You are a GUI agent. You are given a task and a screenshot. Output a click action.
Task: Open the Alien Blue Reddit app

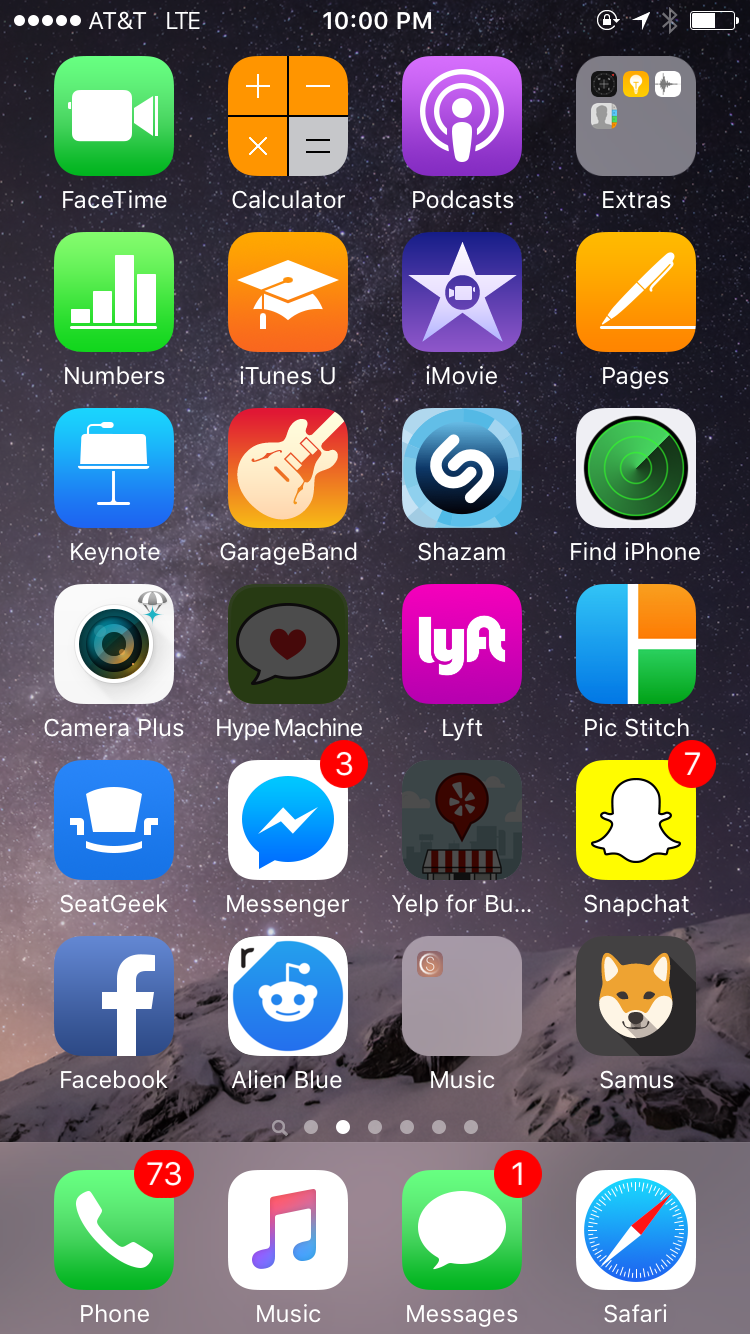click(x=288, y=996)
